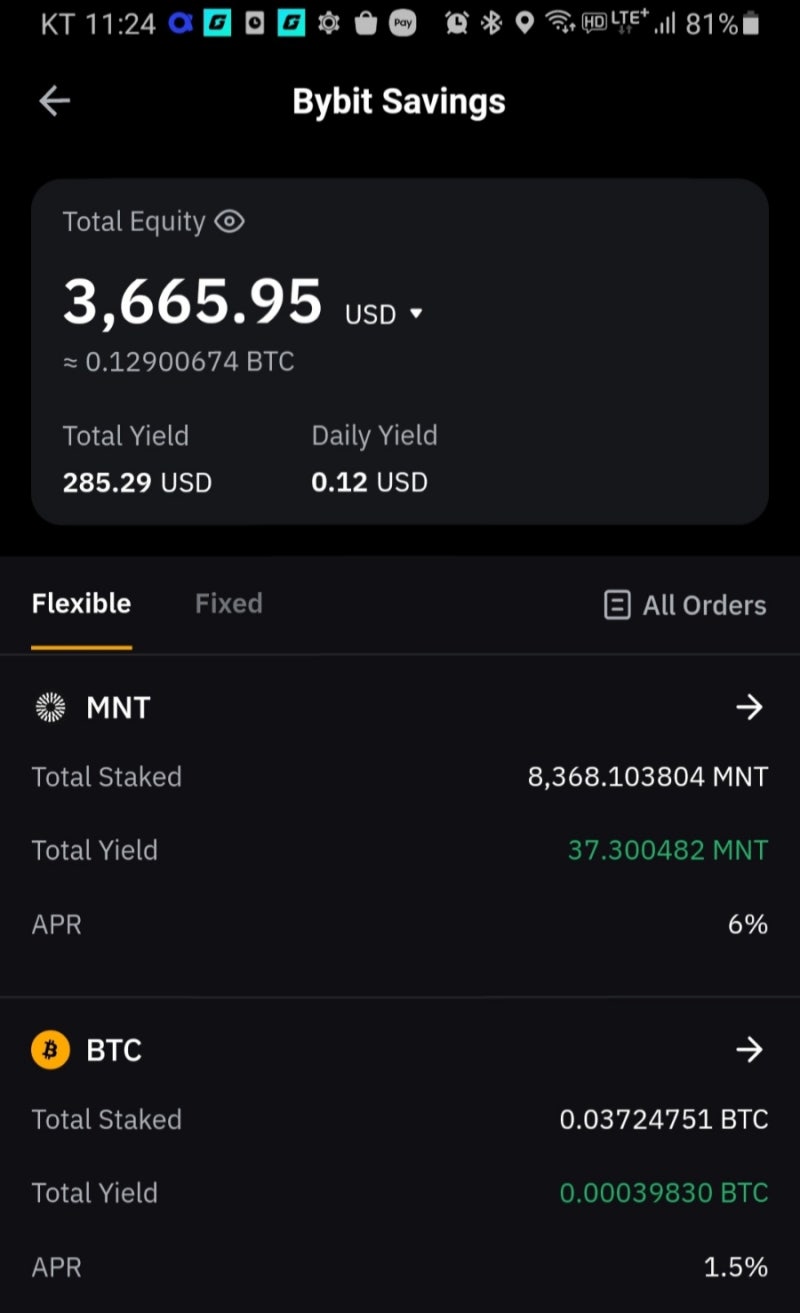Switch to the Fixed tab
Screen dimensions: 800x1313
(x=228, y=604)
